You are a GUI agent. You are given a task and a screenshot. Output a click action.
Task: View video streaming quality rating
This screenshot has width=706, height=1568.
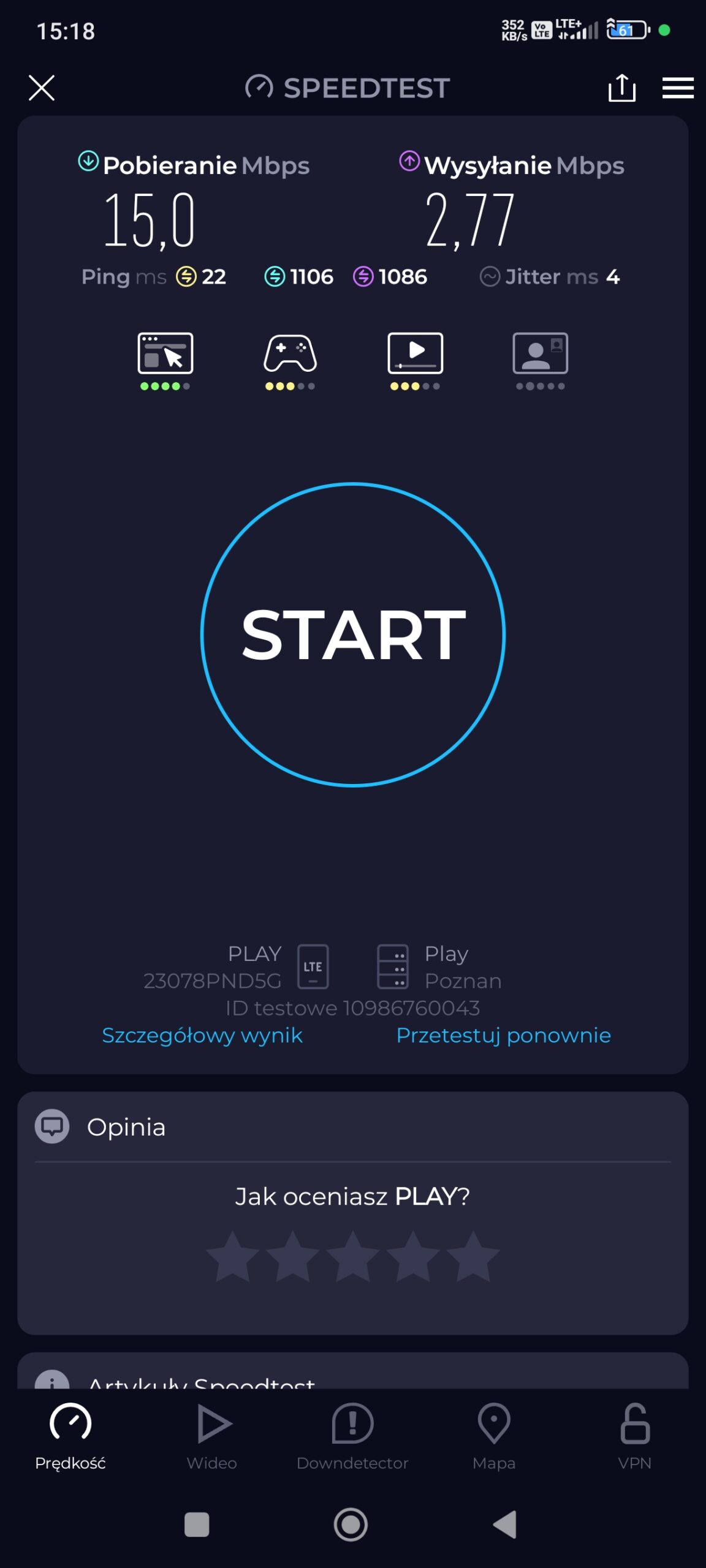point(416,360)
